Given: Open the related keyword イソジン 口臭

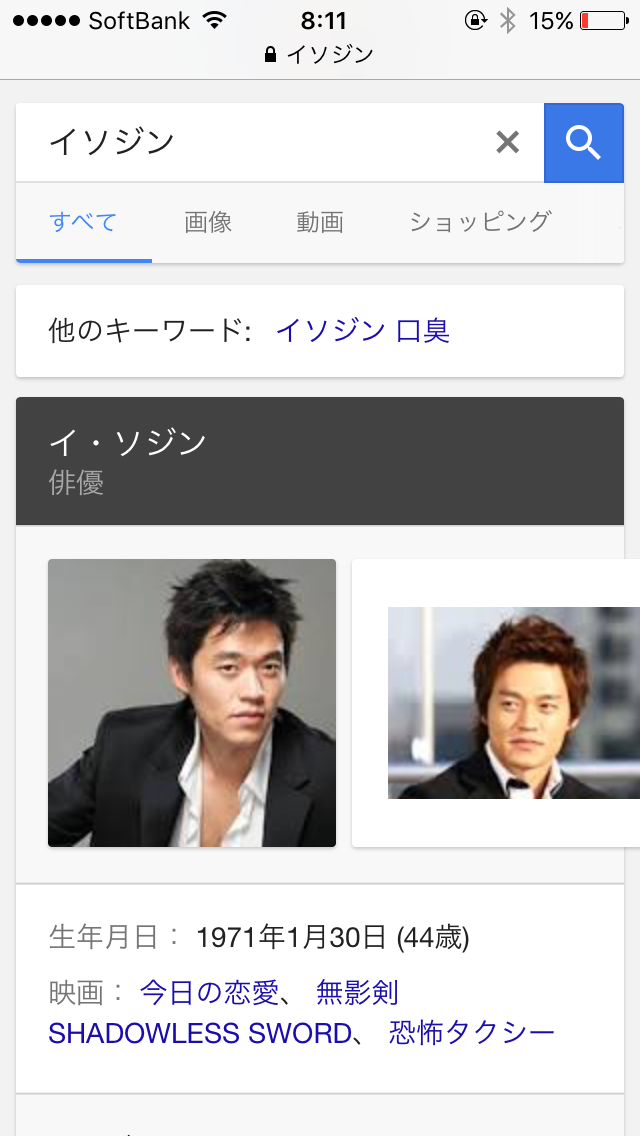Looking at the screenshot, I should tap(362, 331).
